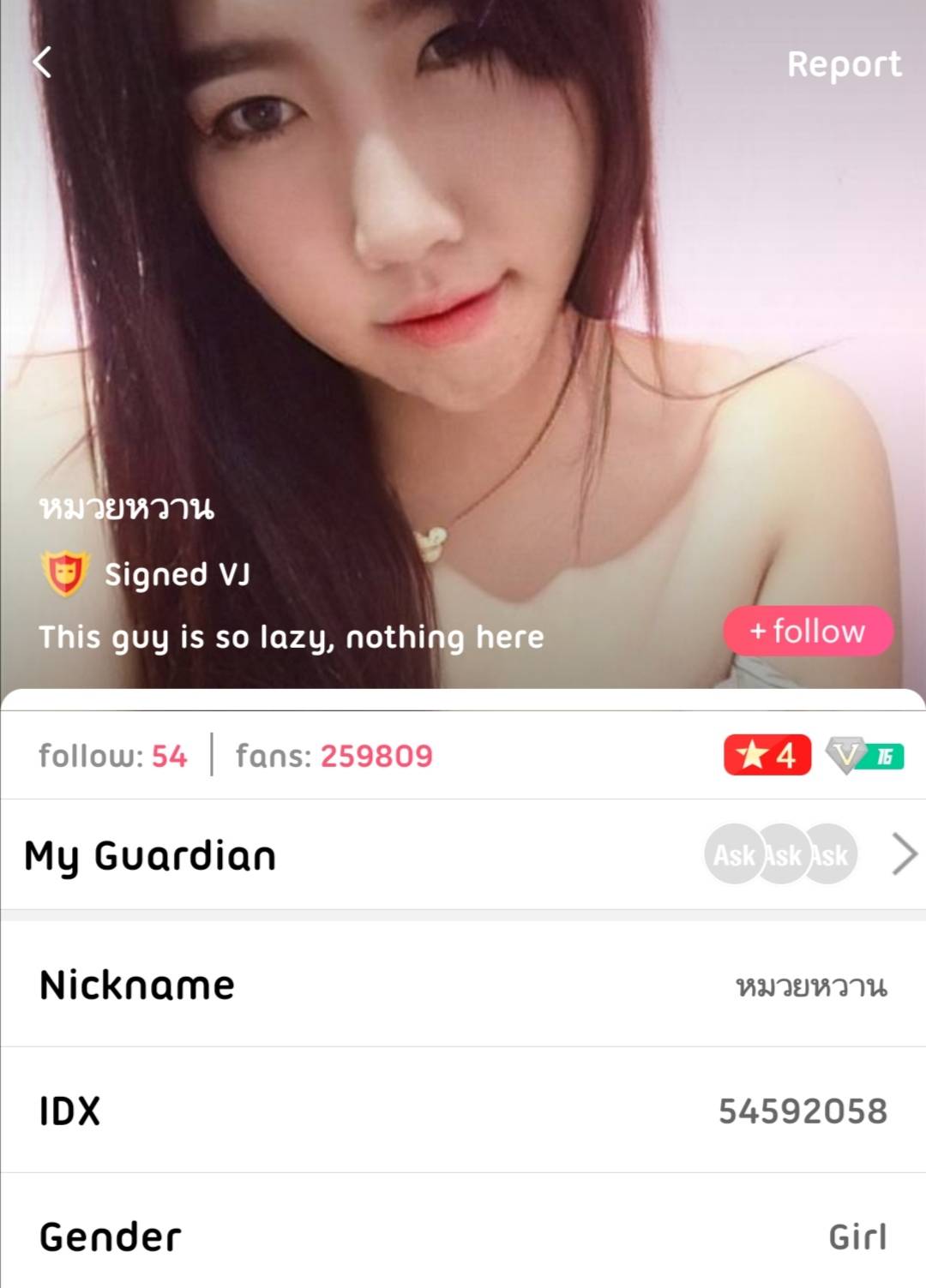
Task: Go back using the top-left arrow
Action: click(x=41, y=63)
